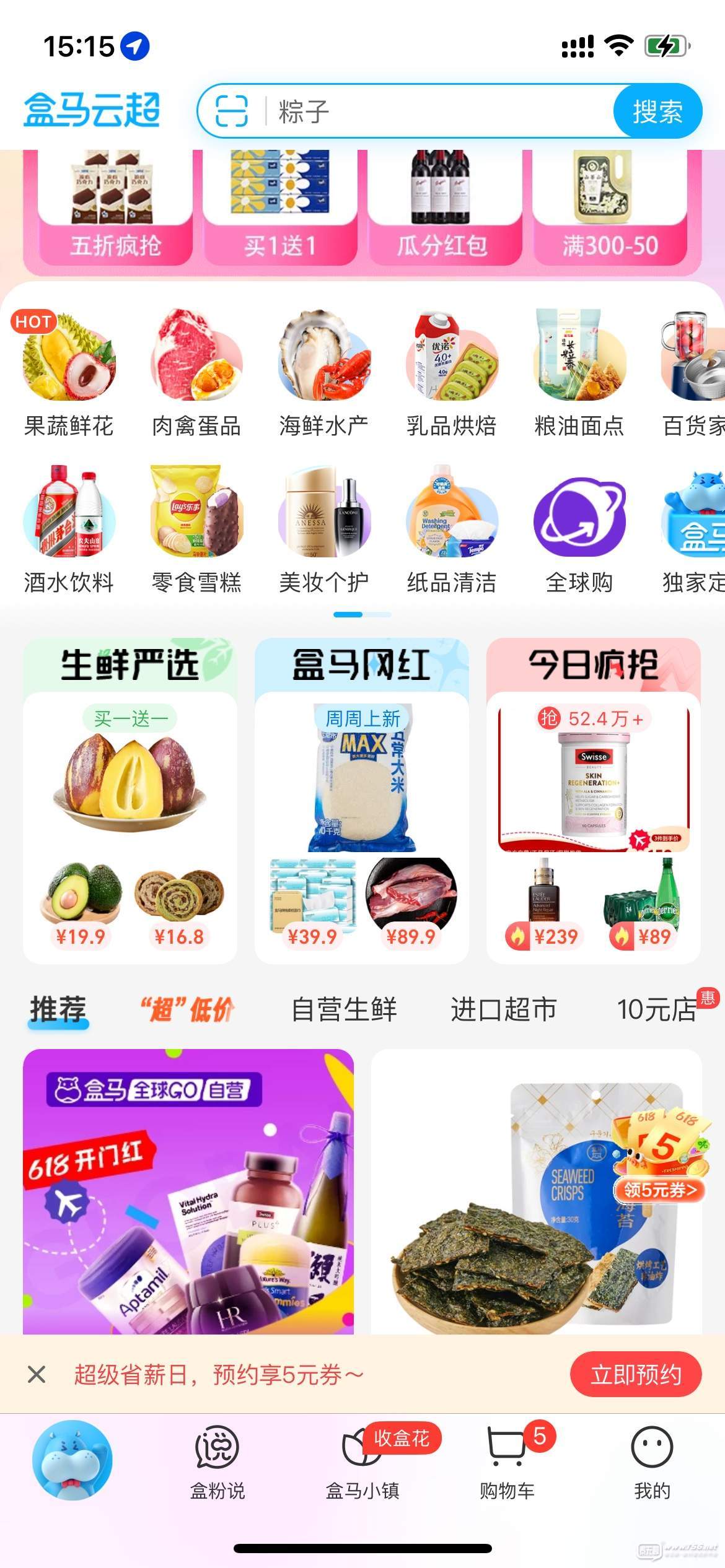Screen dimensions: 725x1568
Task: Claim the 领5元券 coupon
Action: [660, 1190]
